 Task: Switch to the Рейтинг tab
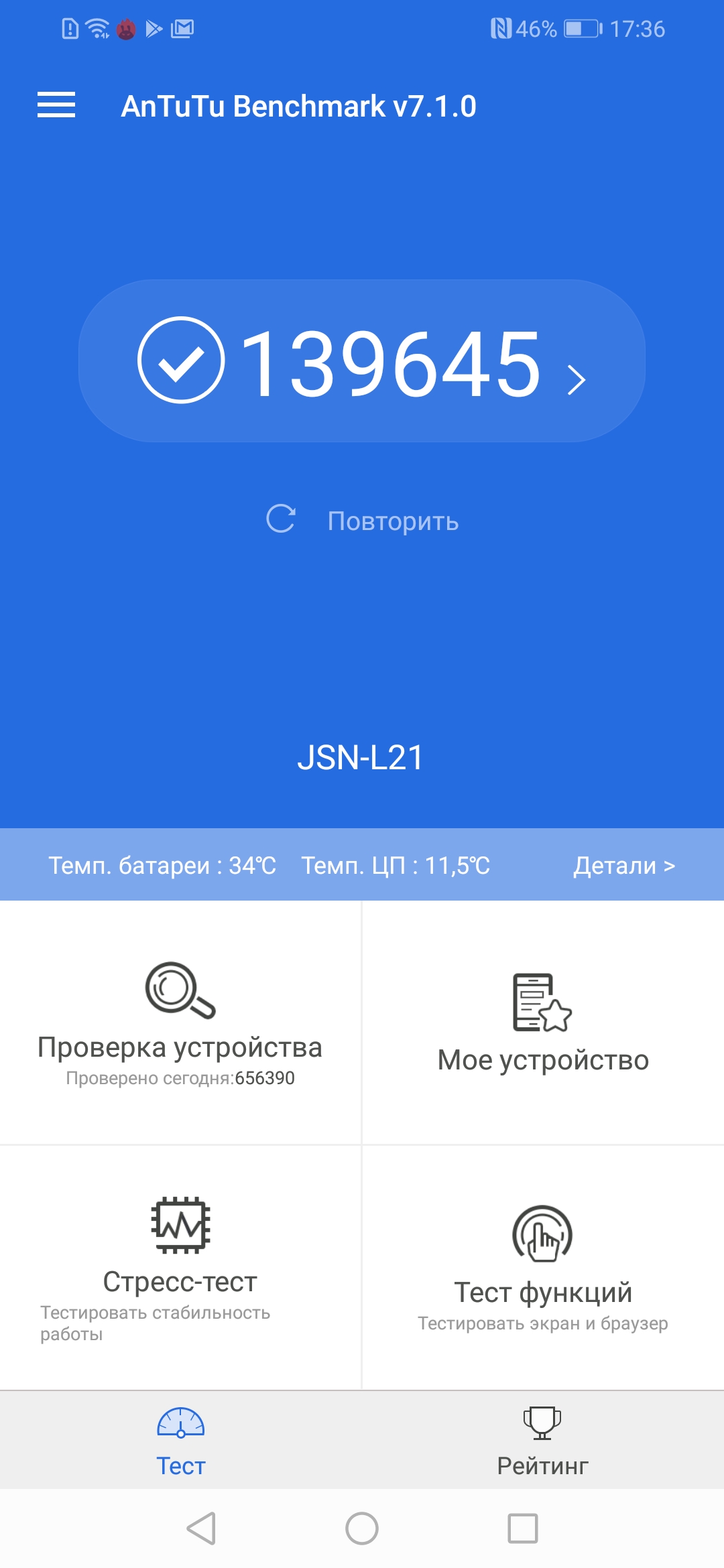pos(543,1441)
